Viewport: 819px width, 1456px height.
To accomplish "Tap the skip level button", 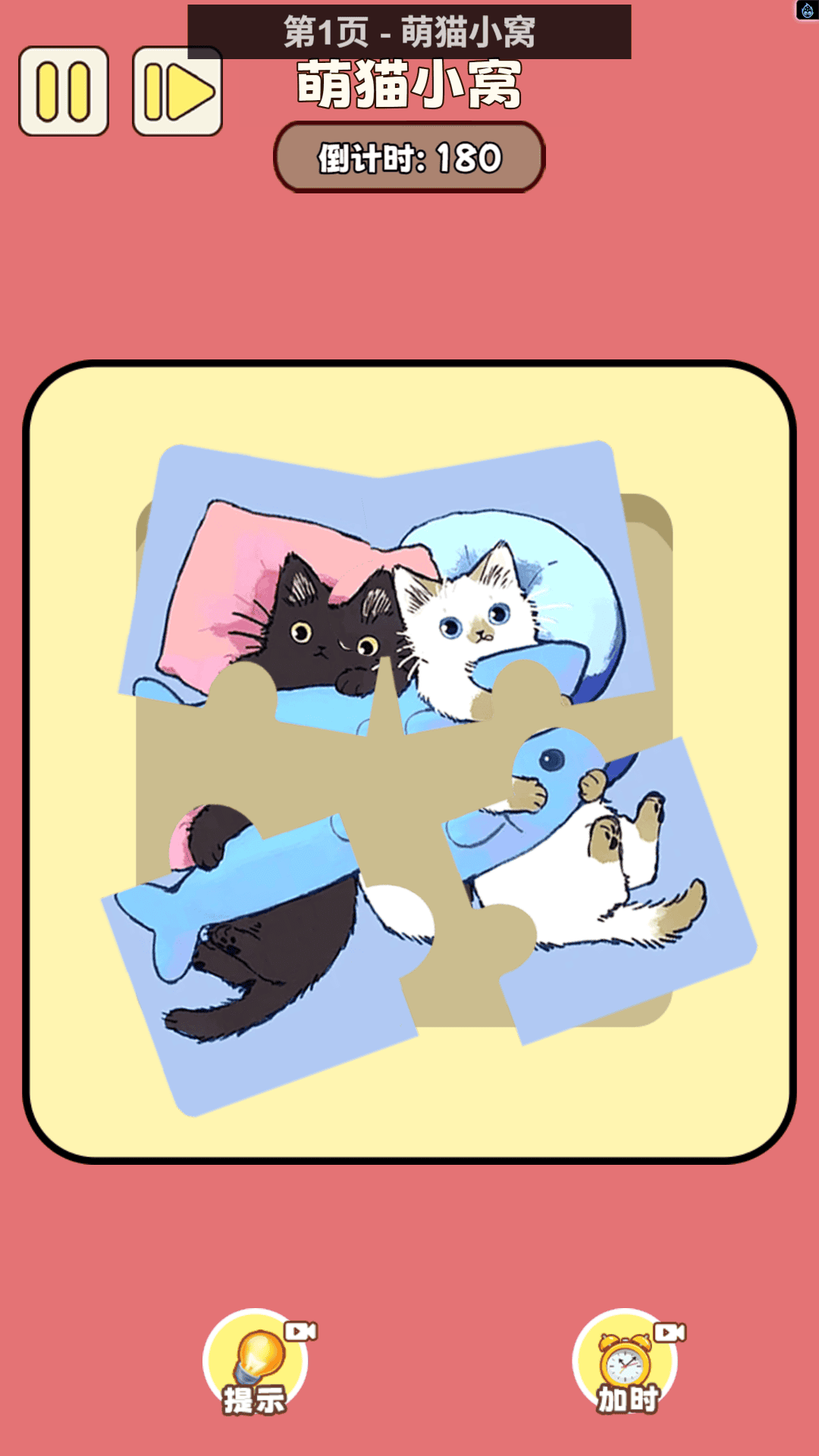I will coord(177,92).
